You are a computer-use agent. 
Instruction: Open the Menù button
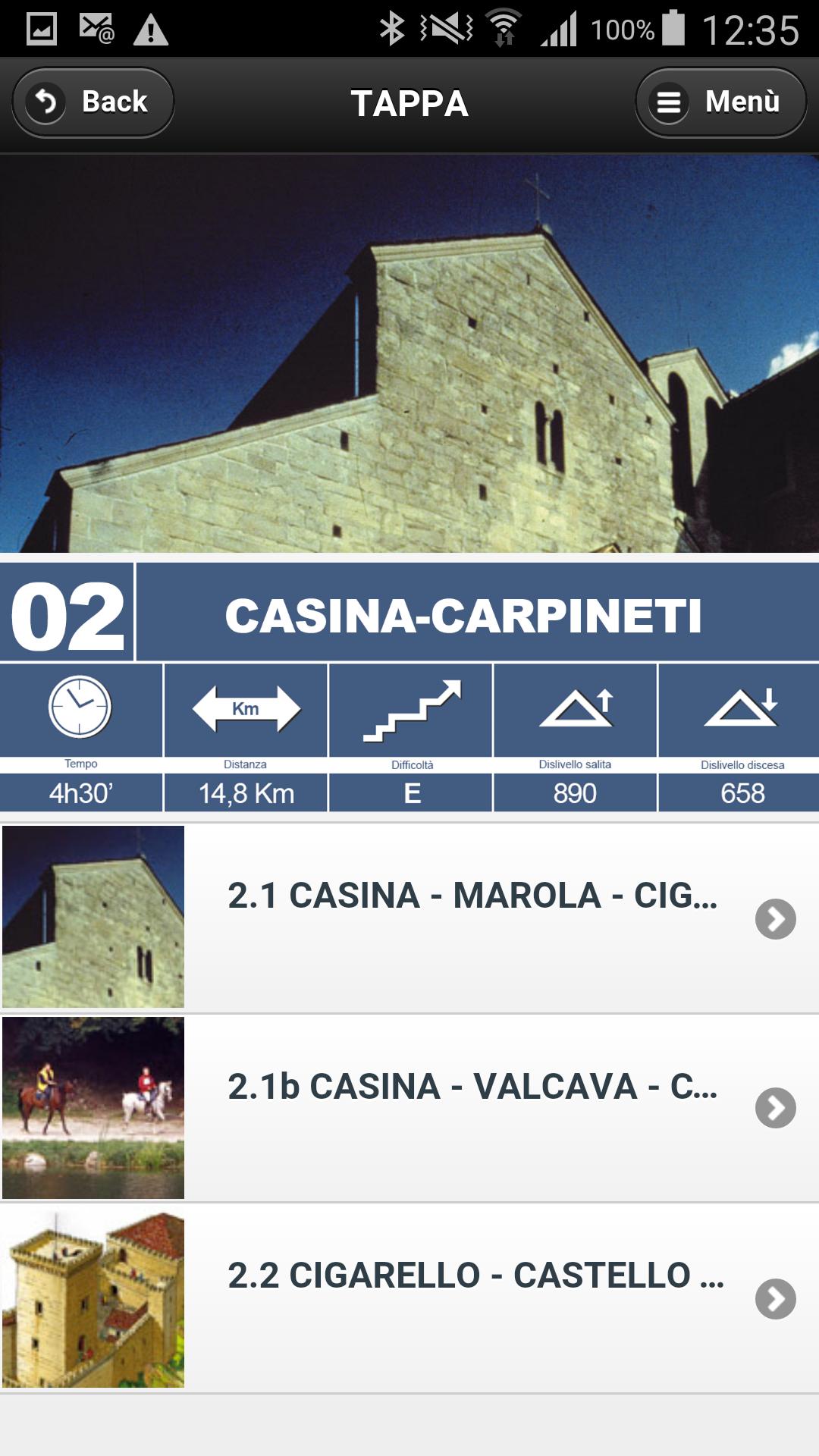click(720, 102)
